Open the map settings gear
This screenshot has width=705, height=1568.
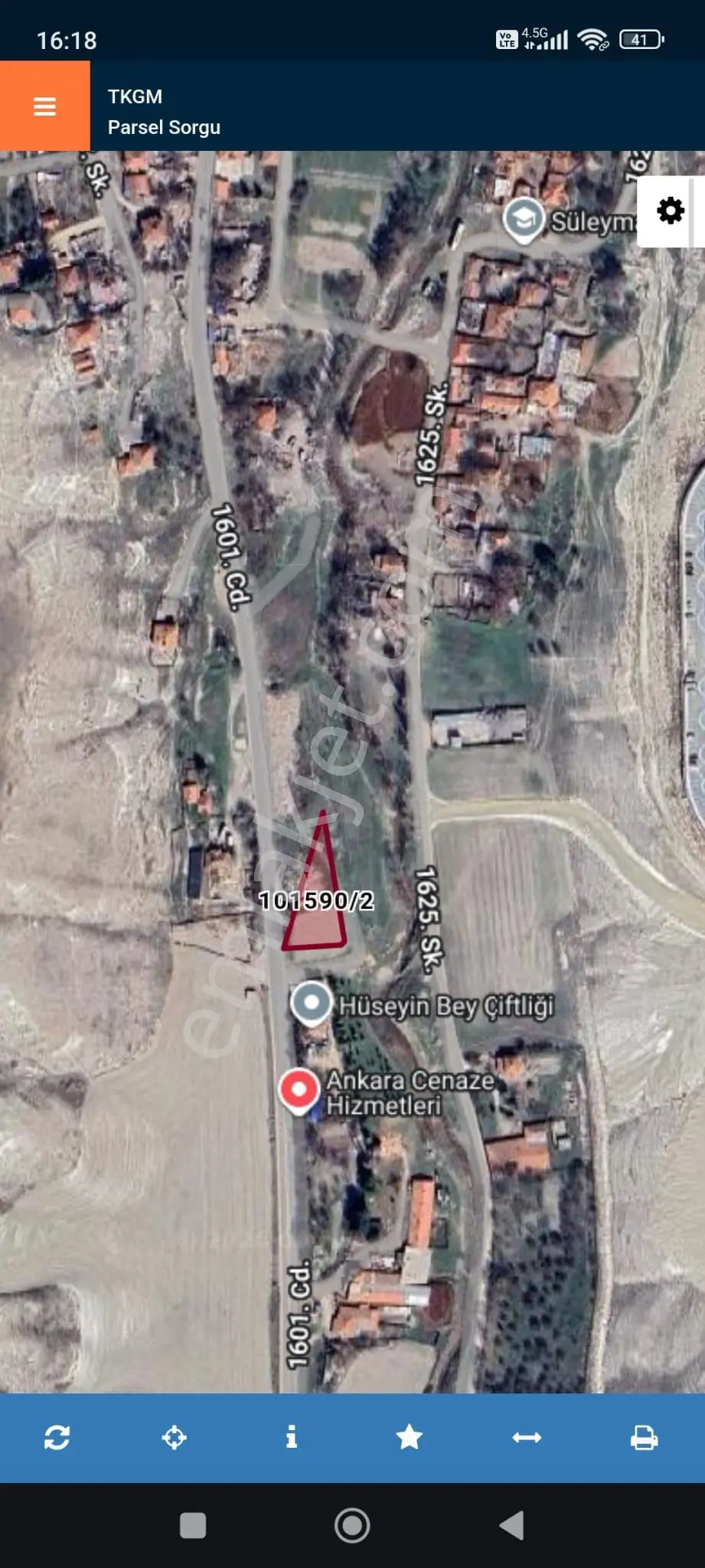671,211
